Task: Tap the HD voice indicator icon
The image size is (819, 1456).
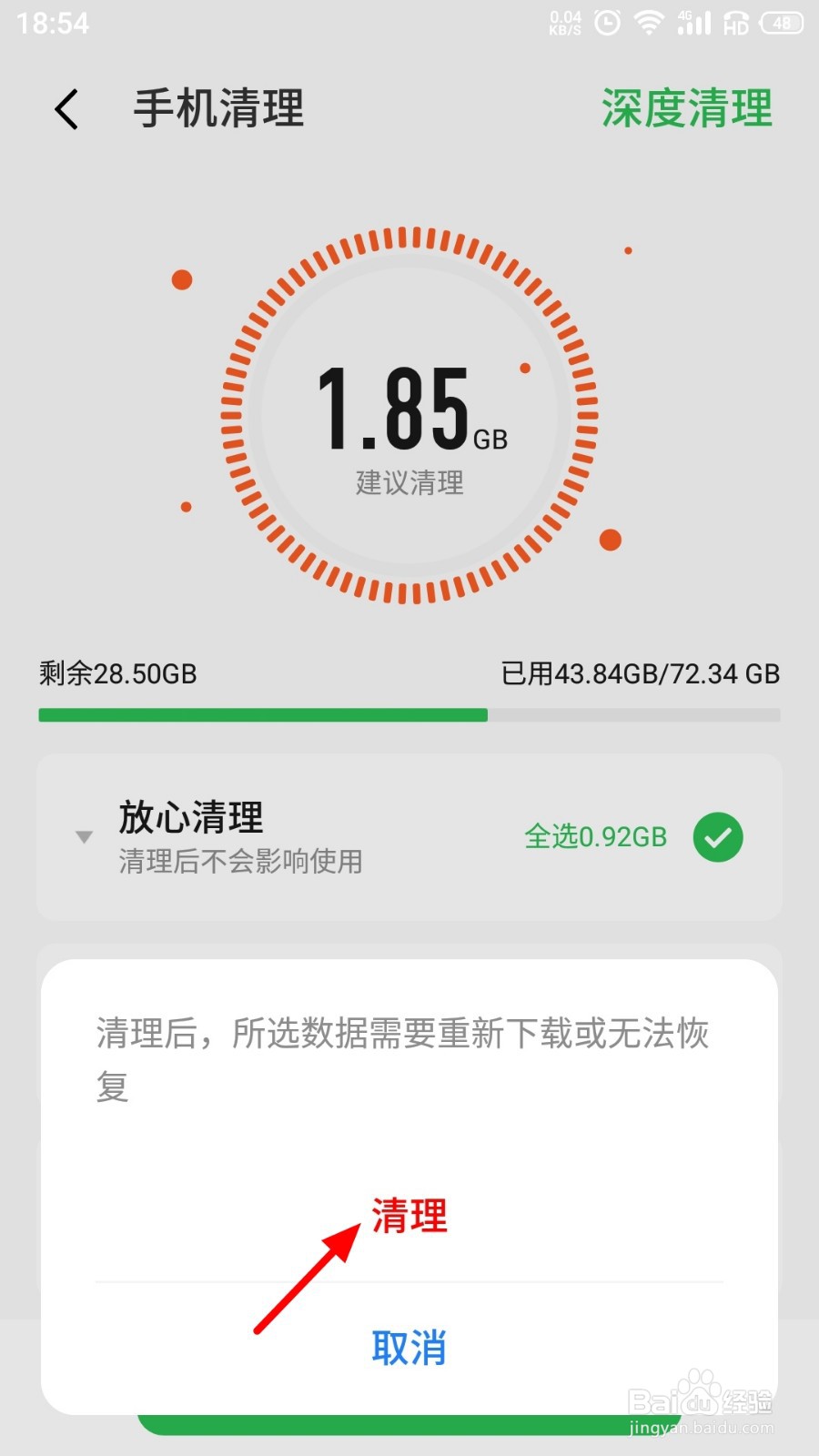Action: tap(735, 25)
